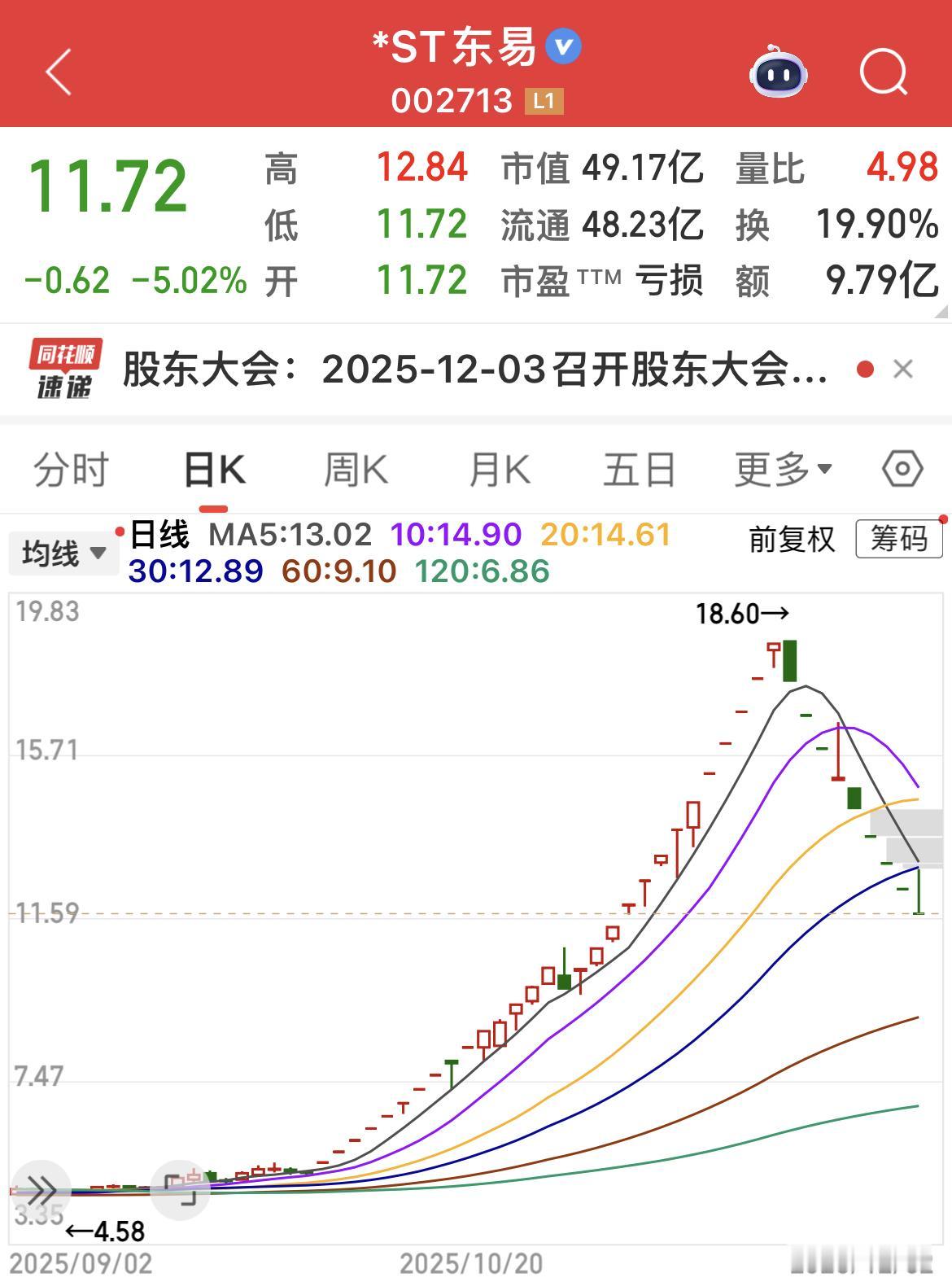Screen dimensions: 952x1282
Task: Select the 五日 five-day view
Action: point(640,469)
